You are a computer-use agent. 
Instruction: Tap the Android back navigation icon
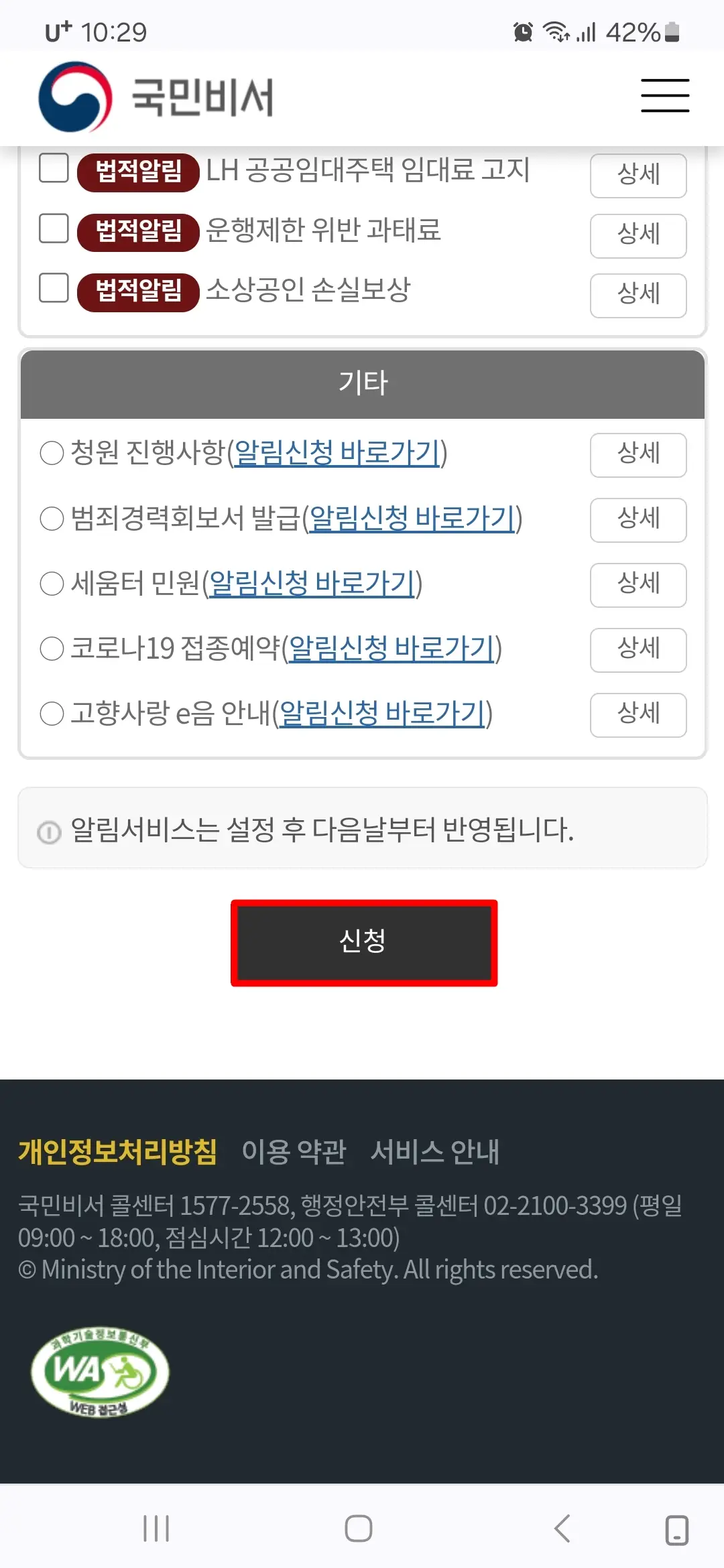pos(561,1528)
